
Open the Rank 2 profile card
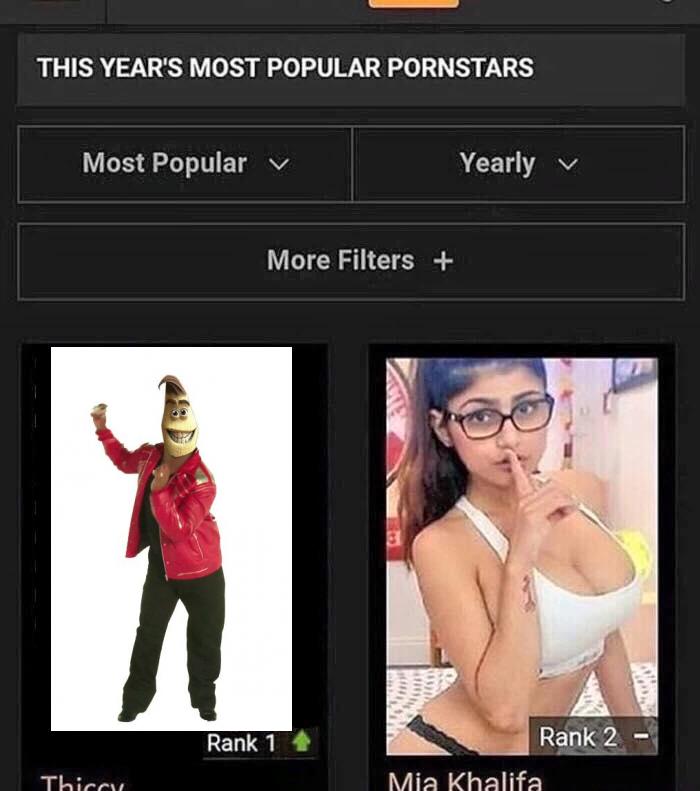click(x=521, y=555)
